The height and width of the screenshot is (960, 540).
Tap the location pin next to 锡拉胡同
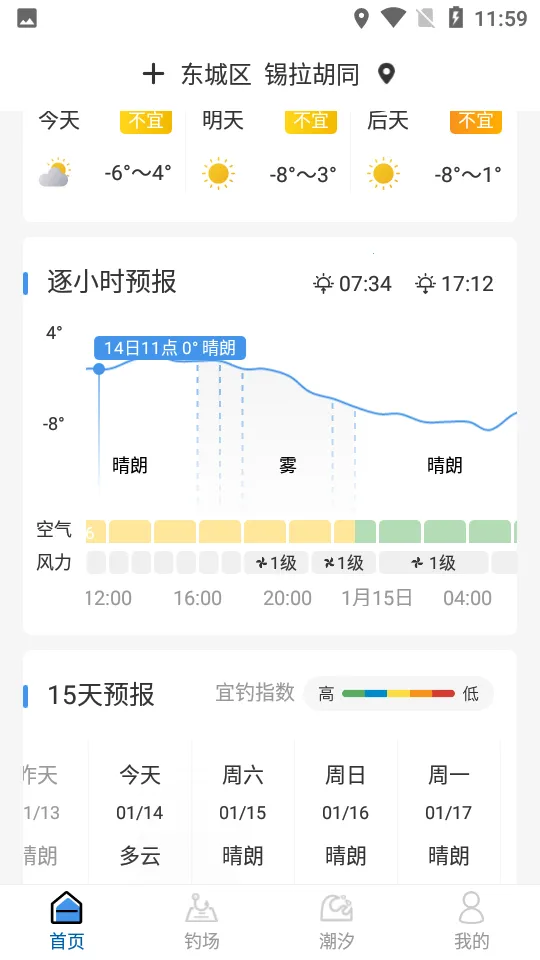[386, 74]
